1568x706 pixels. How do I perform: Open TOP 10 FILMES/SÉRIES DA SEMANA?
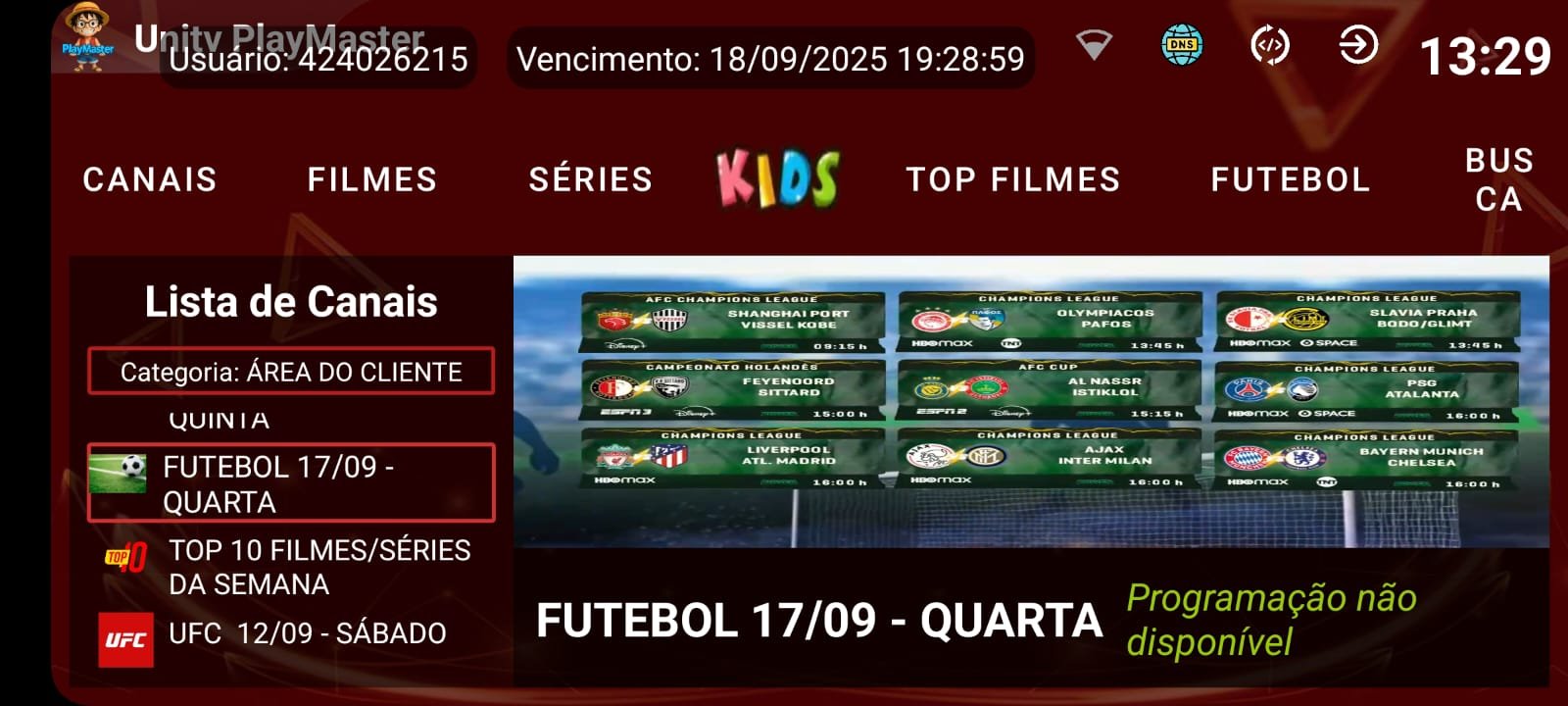291,567
